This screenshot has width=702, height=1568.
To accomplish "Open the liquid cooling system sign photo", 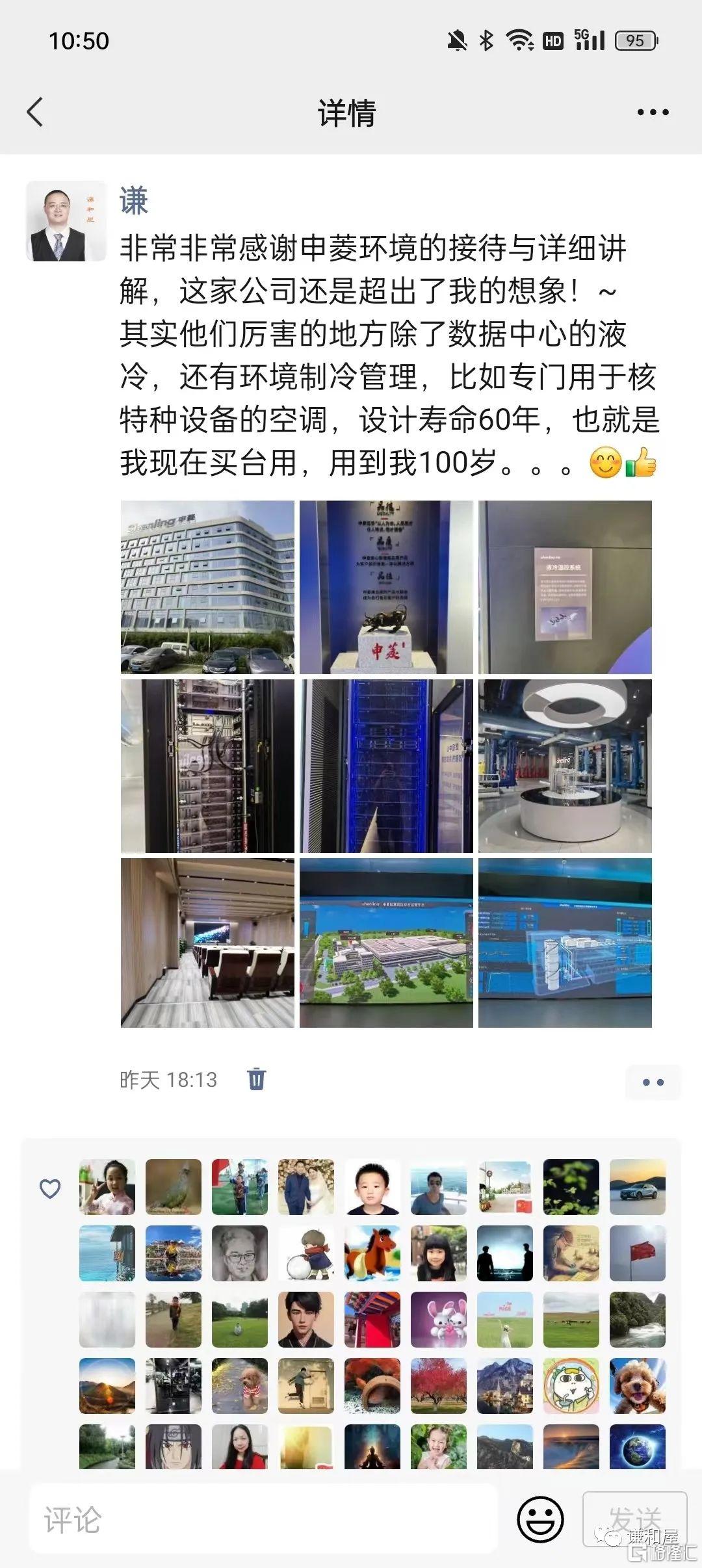I will [565, 586].
